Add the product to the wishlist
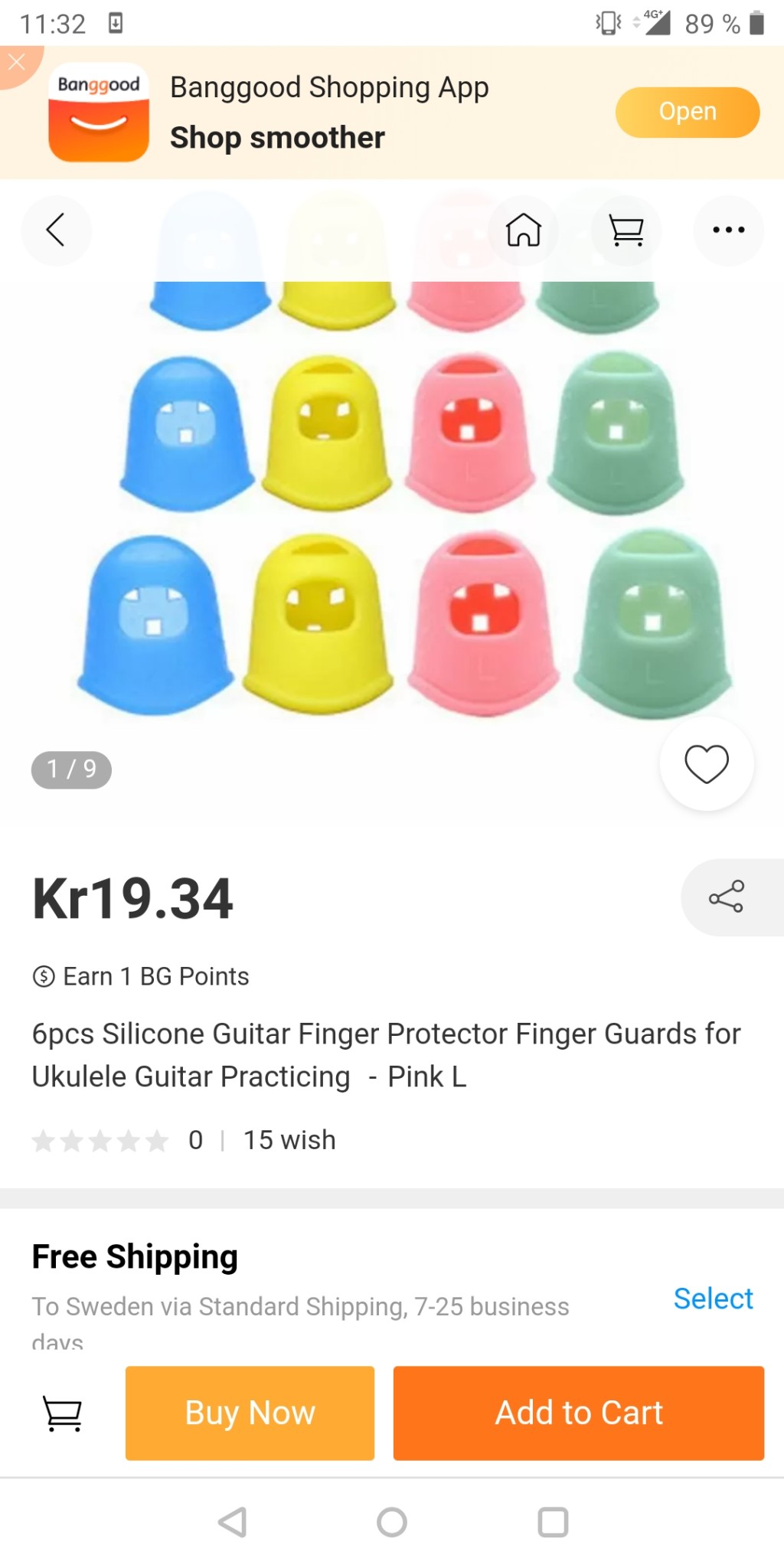784x1568 pixels. point(706,764)
